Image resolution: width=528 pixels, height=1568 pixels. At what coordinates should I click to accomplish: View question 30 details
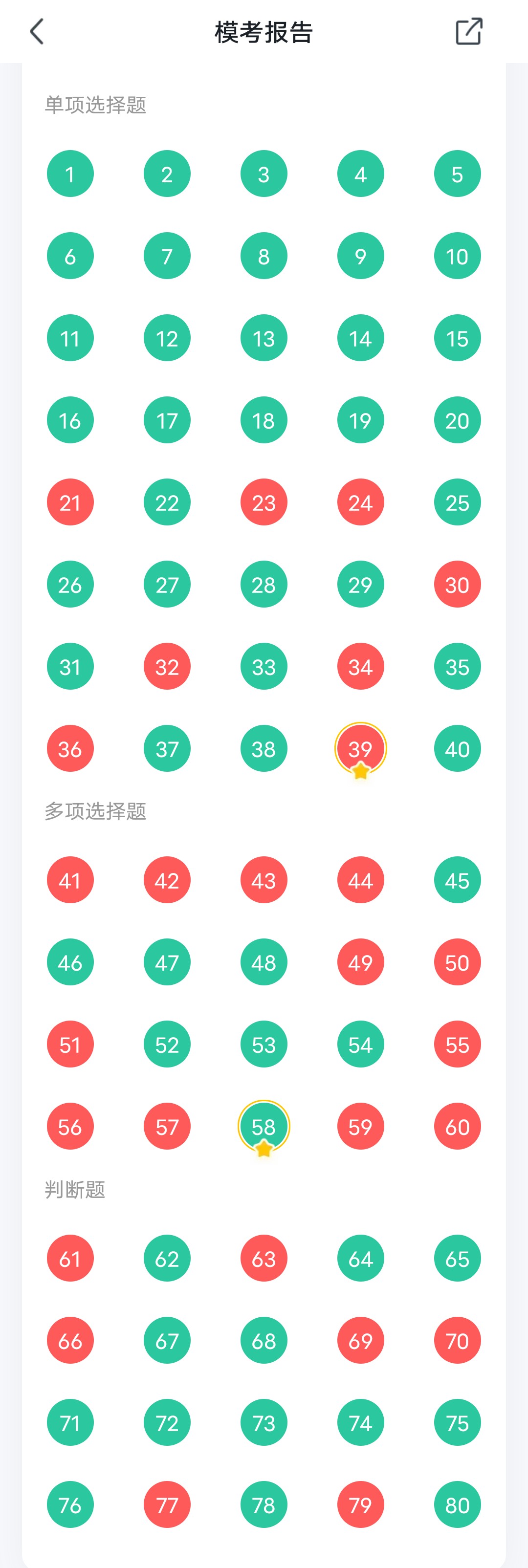458,585
